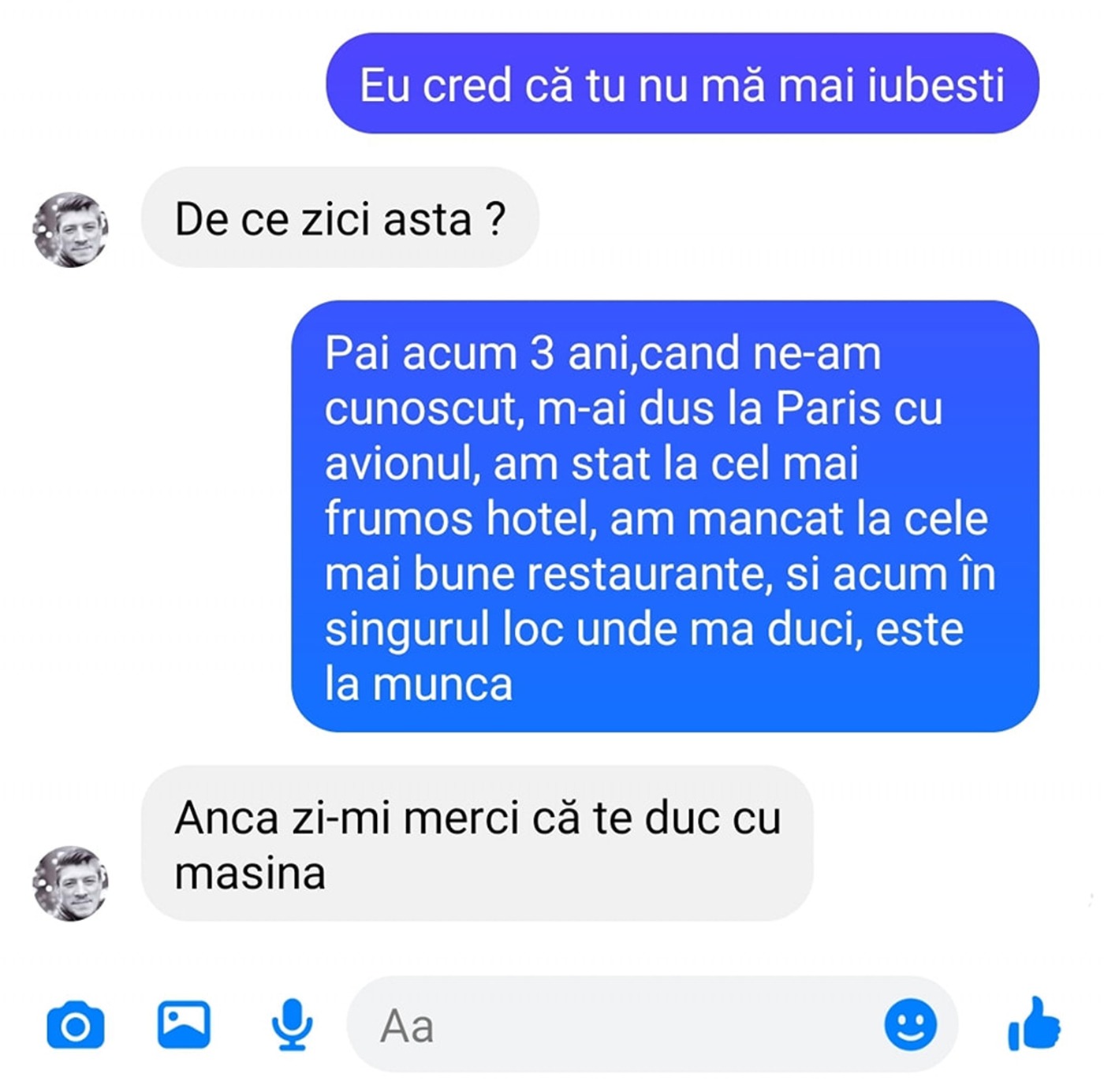Open sender's avatar next to 'Anca zi-mi merci' message

click(70, 883)
